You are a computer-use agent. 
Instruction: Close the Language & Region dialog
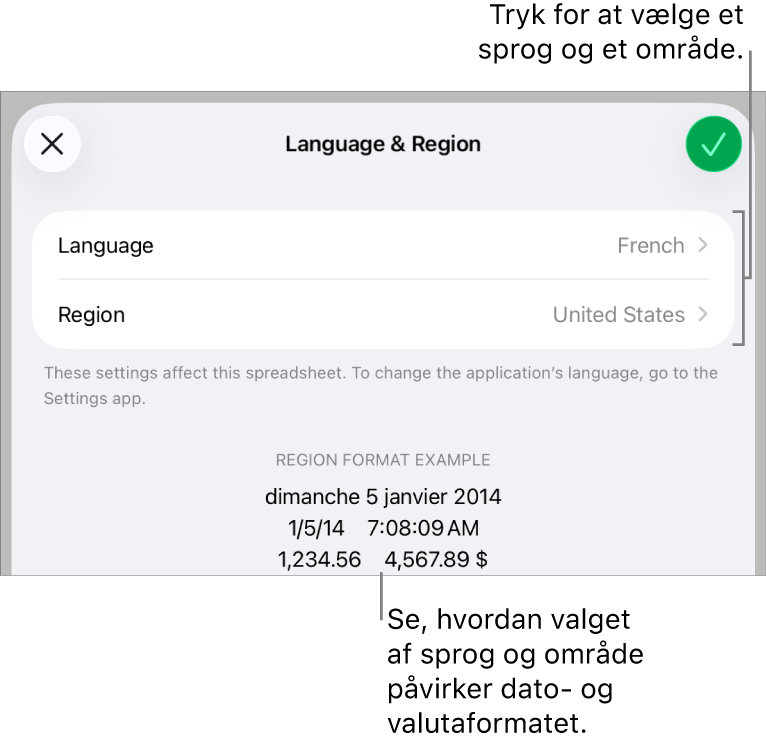(x=52, y=144)
